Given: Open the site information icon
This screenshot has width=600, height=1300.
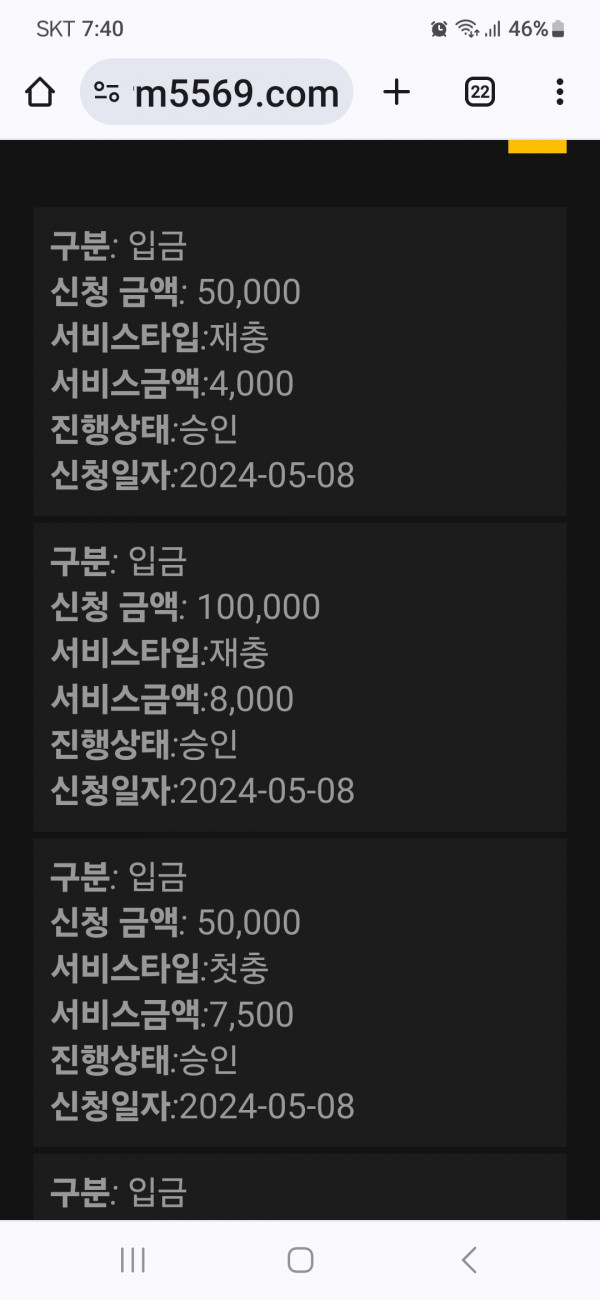Looking at the screenshot, I should click(x=106, y=92).
